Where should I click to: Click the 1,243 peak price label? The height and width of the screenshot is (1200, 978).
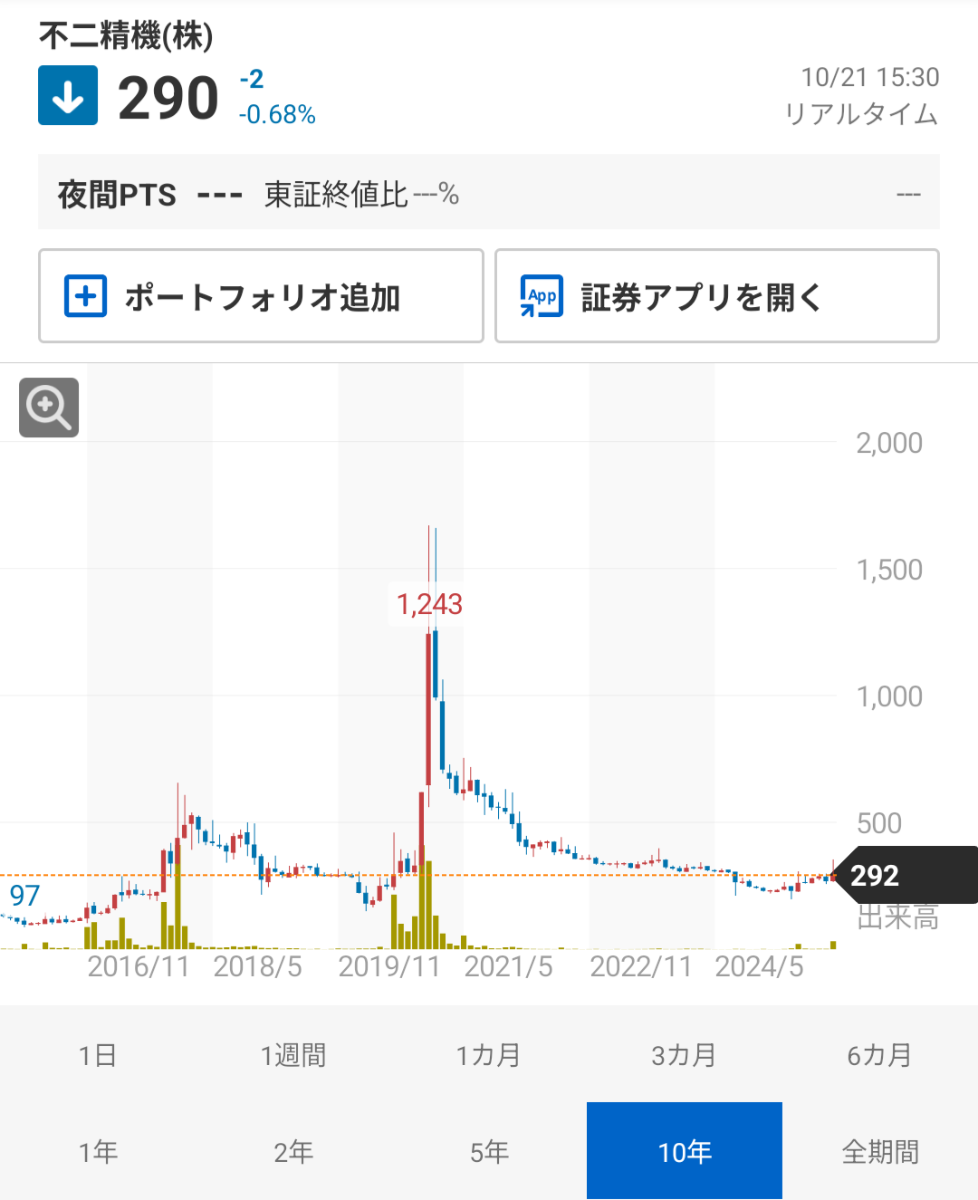(x=428, y=604)
